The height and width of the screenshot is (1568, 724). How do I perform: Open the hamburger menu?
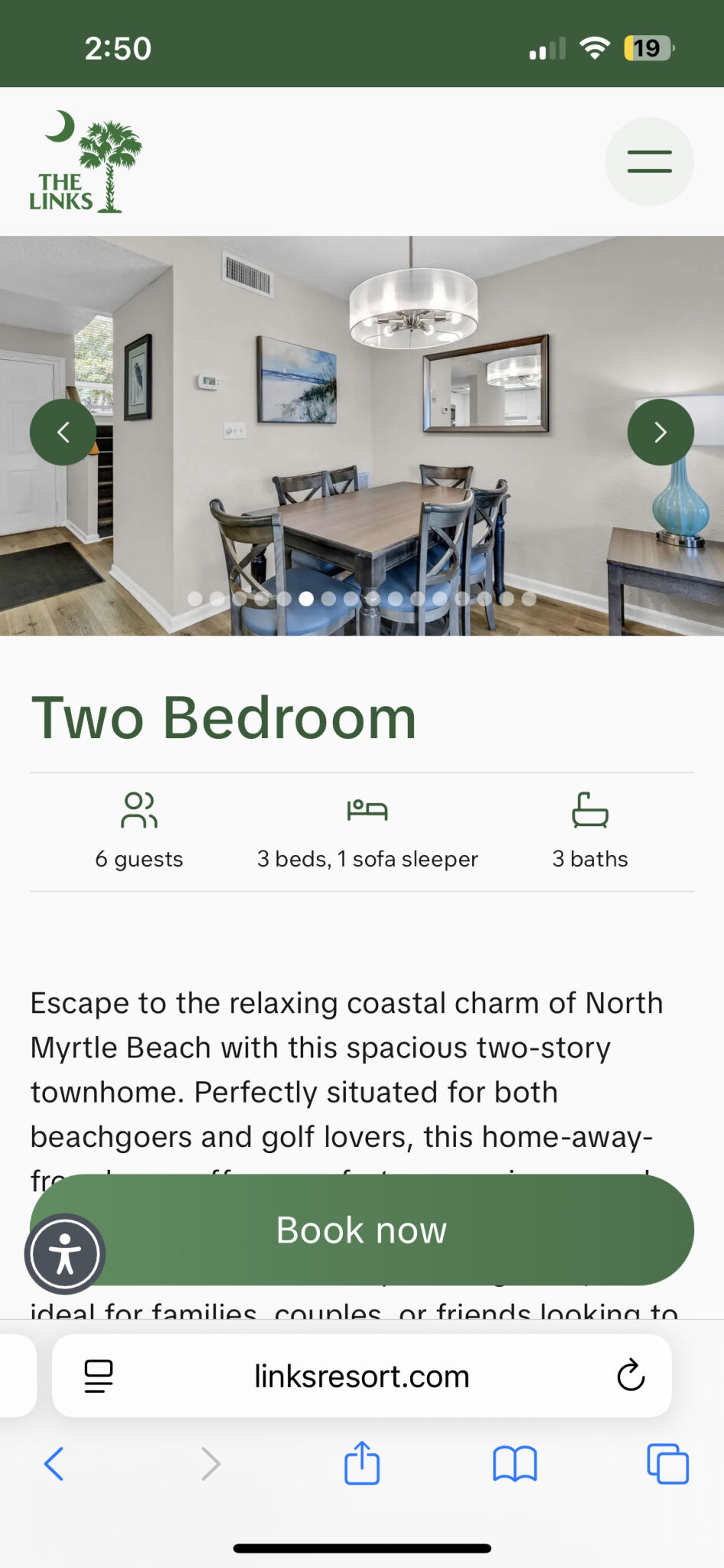tap(649, 162)
